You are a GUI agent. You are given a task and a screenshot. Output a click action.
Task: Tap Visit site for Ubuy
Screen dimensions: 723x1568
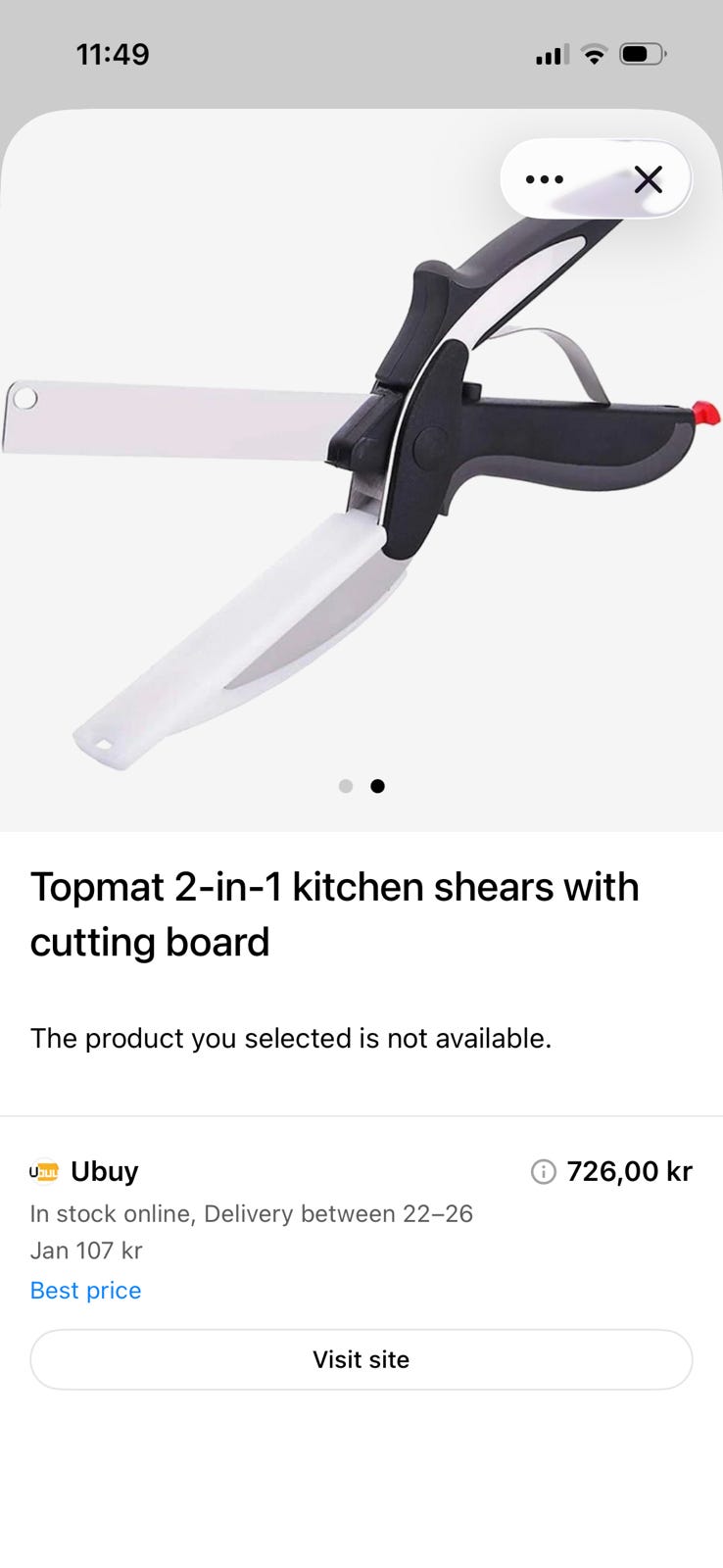pyautogui.click(x=361, y=1359)
